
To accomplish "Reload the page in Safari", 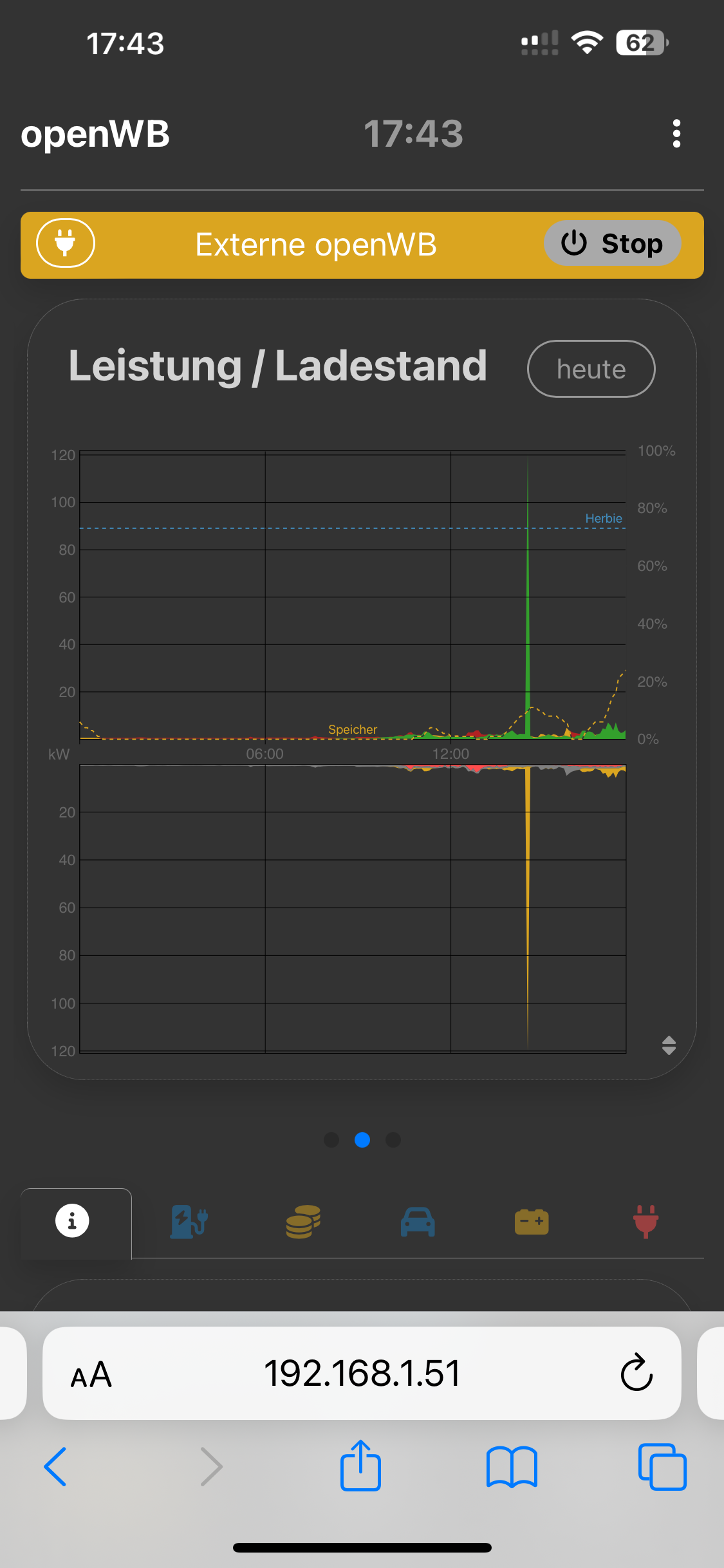I will point(636,1373).
